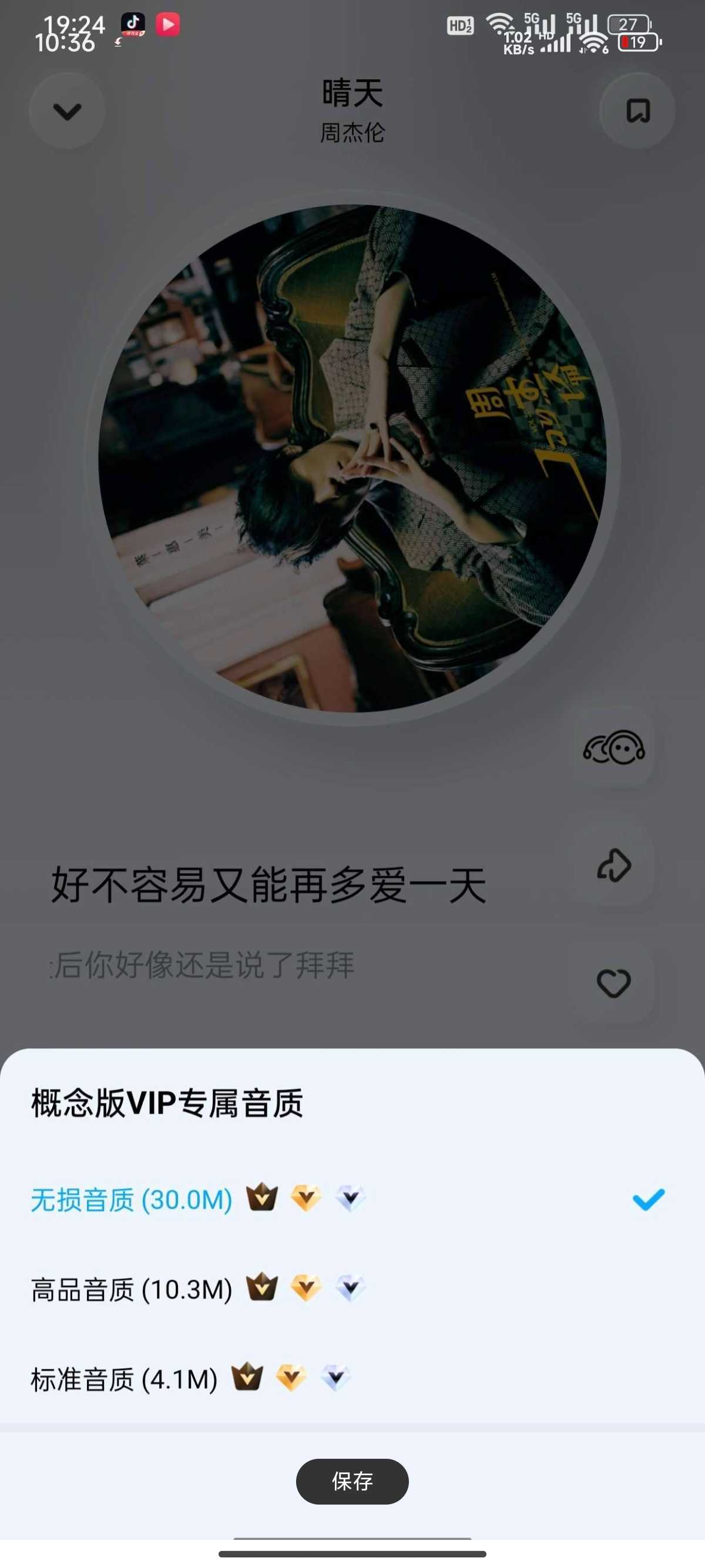Open the bookmark icon at top right
The image size is (705, 1568).
click(x=637, y=111)
